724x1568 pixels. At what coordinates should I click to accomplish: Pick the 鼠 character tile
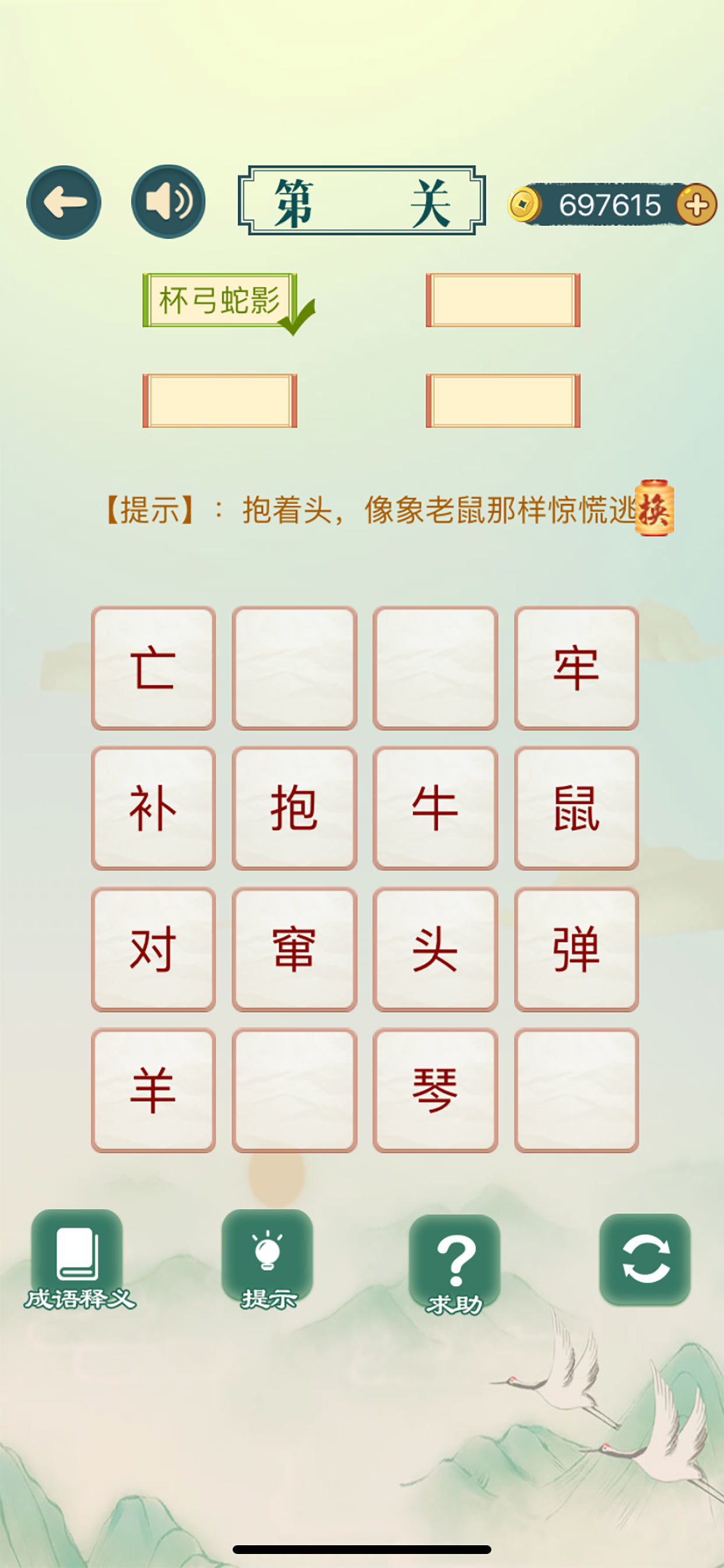(576, 808)
